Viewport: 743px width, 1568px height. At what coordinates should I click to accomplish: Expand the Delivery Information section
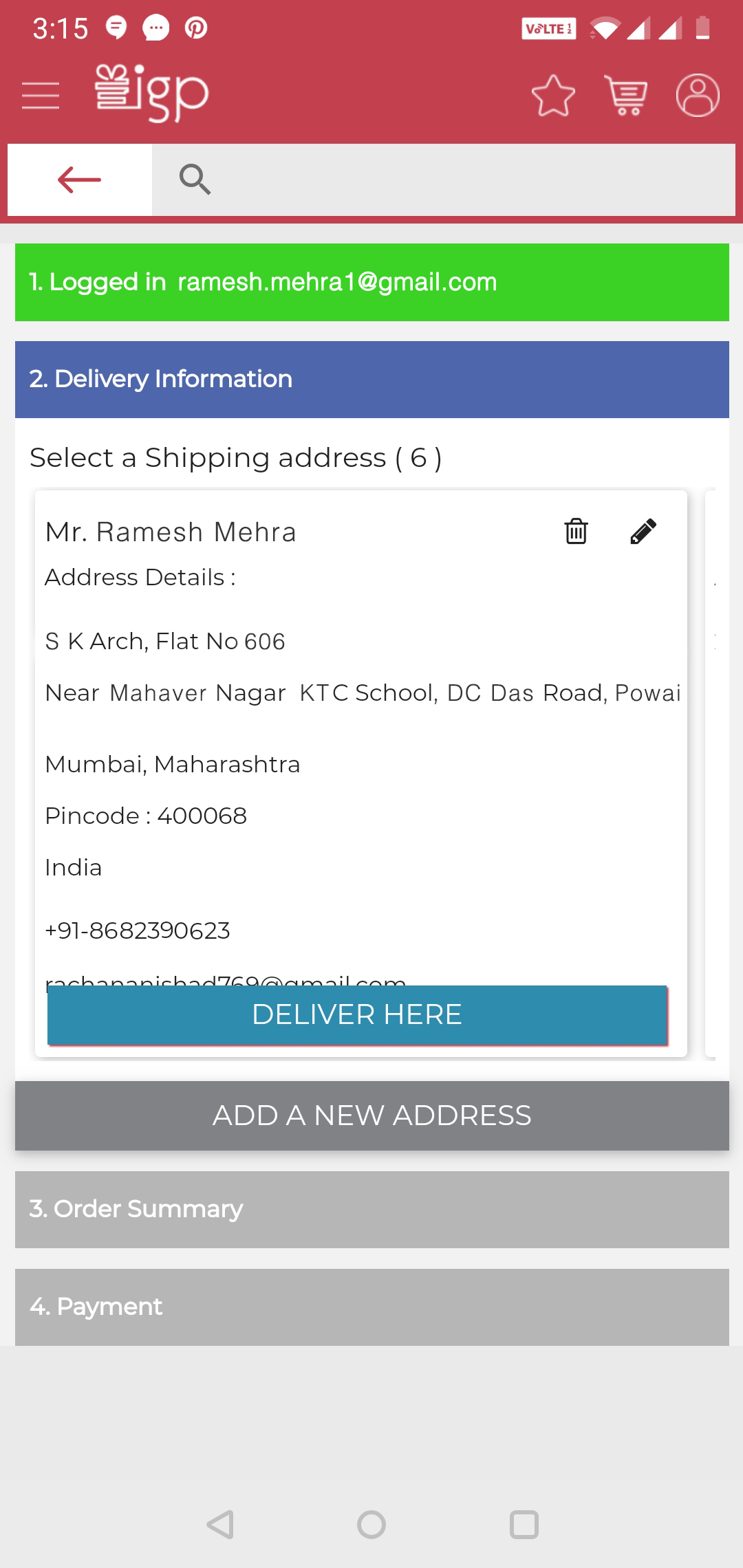click(371, 380)
